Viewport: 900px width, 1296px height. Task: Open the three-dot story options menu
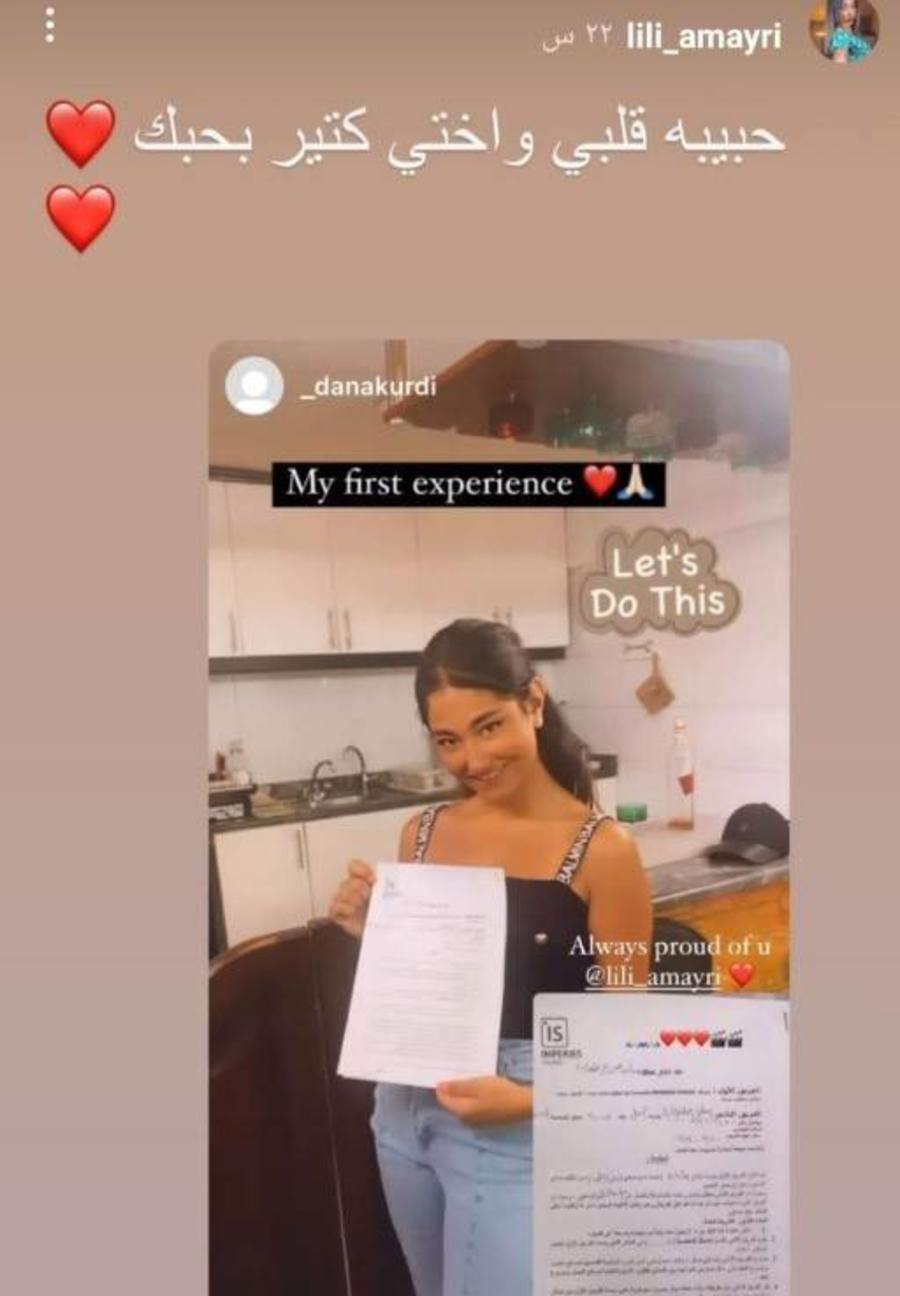[x=49, y=25]
